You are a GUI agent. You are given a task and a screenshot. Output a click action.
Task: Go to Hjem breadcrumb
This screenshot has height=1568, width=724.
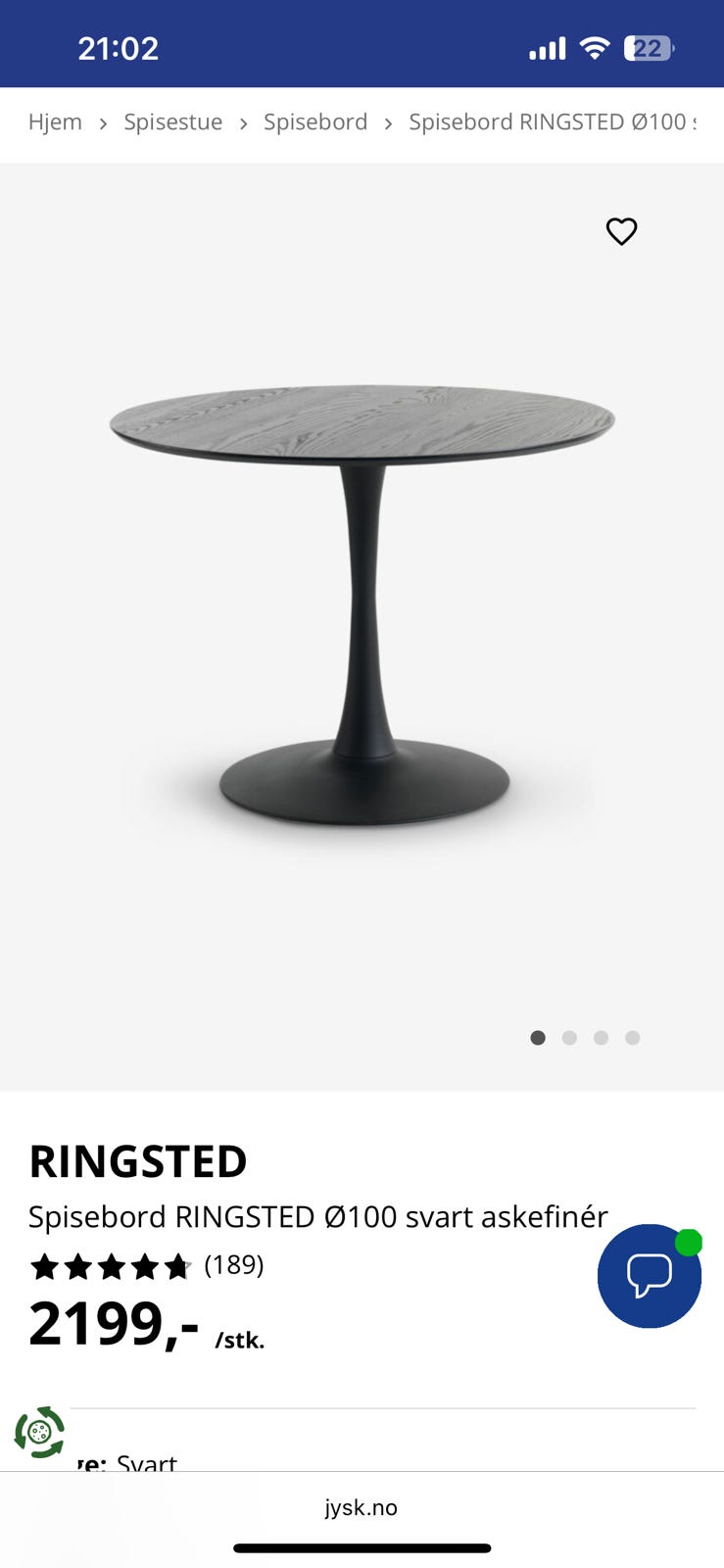[55, 122]
